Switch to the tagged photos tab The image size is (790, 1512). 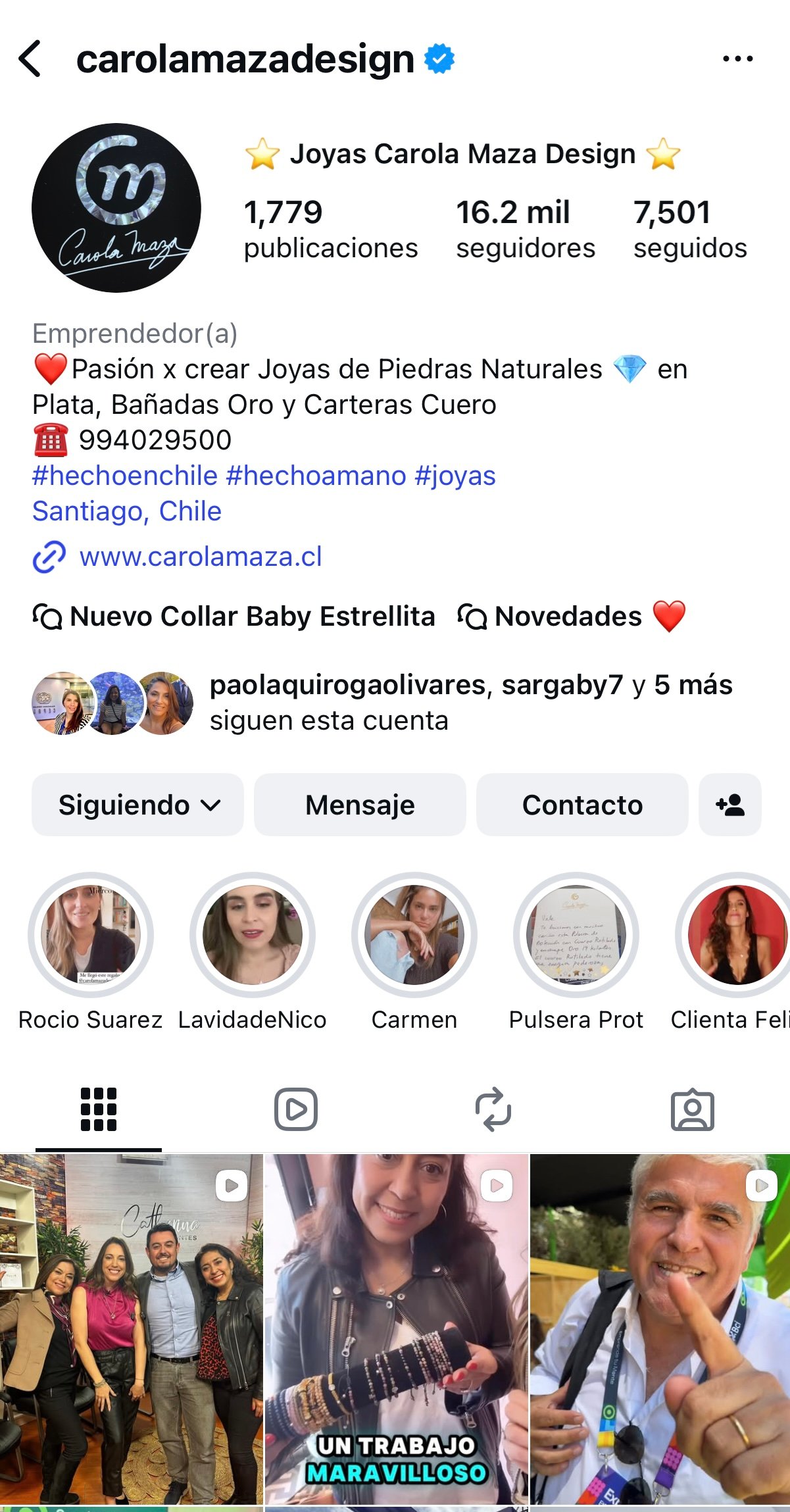(x=692, y=1109)
